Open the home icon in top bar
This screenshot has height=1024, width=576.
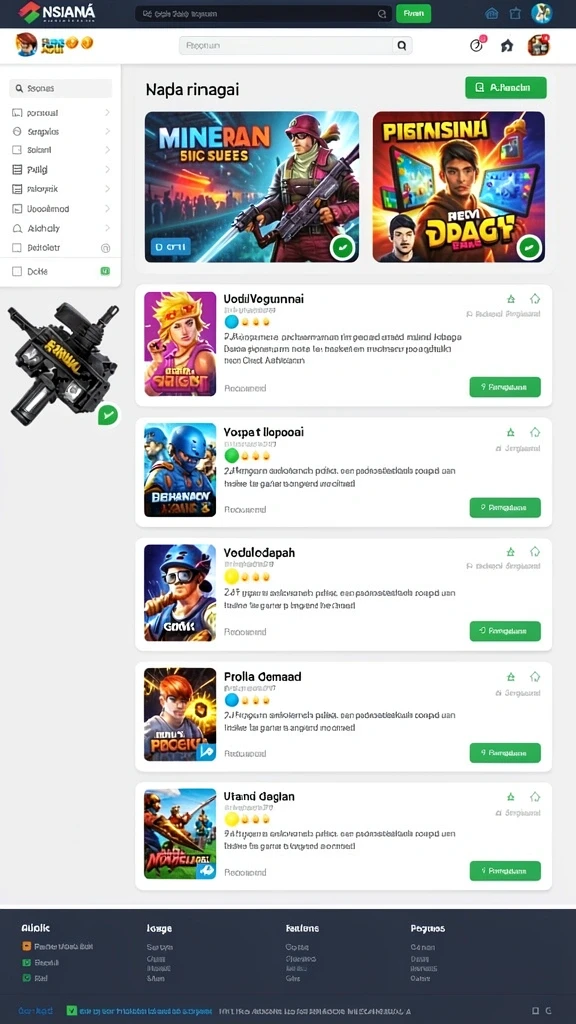pos(492,13)
